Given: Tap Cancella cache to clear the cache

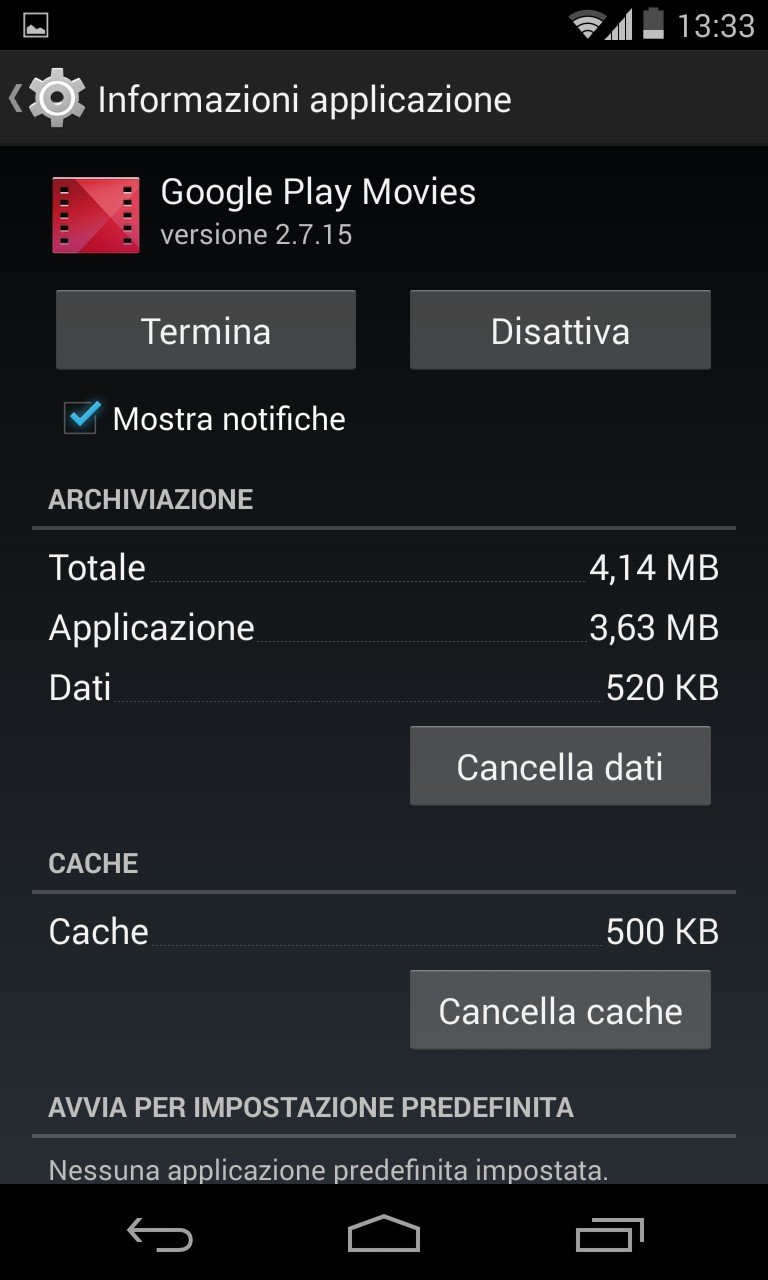Looking at the screenshot, I should coord(560,1011).
